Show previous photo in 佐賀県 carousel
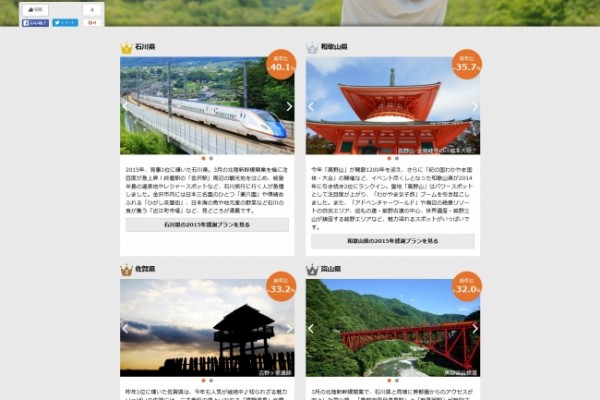The width and height of the screenshot is (600, 400). [x=126, y=328]
